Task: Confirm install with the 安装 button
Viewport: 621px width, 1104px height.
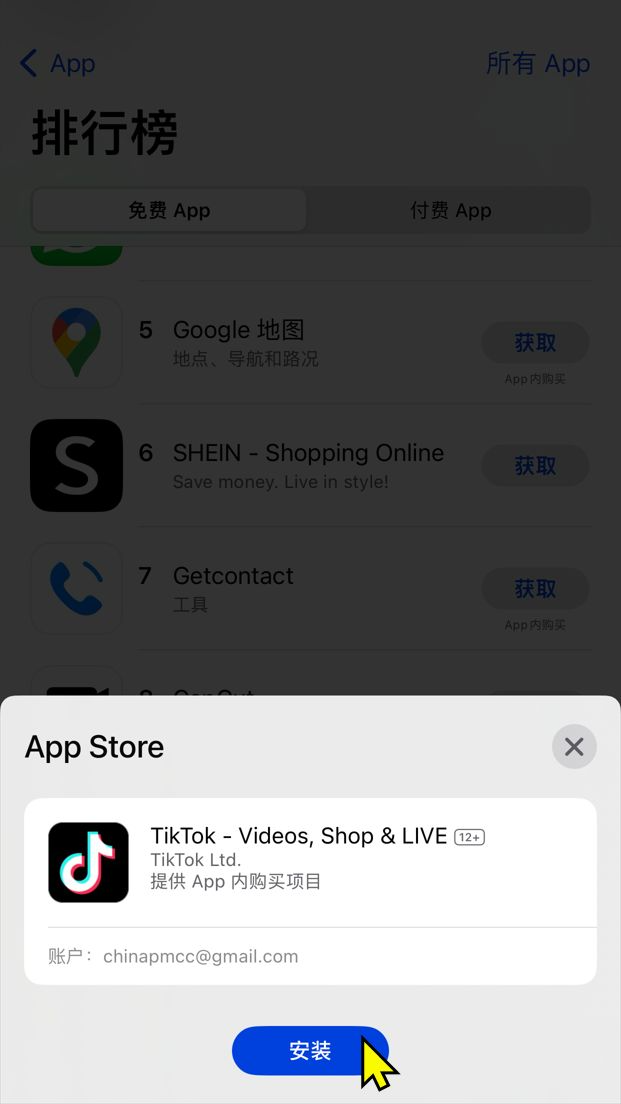Action: pos(309,1050)
